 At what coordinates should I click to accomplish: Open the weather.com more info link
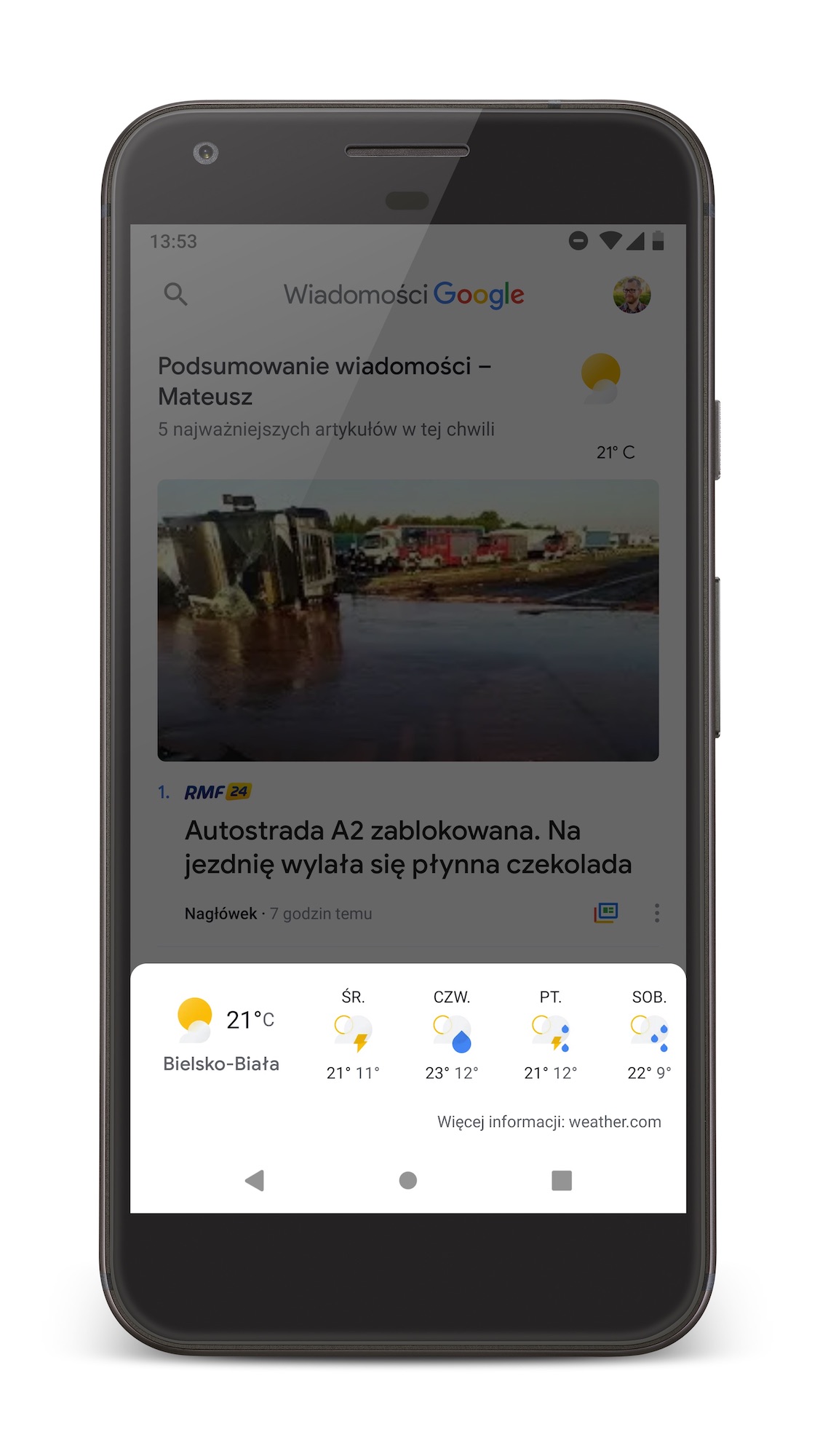pyautogui.click(x=549, y=1122)
